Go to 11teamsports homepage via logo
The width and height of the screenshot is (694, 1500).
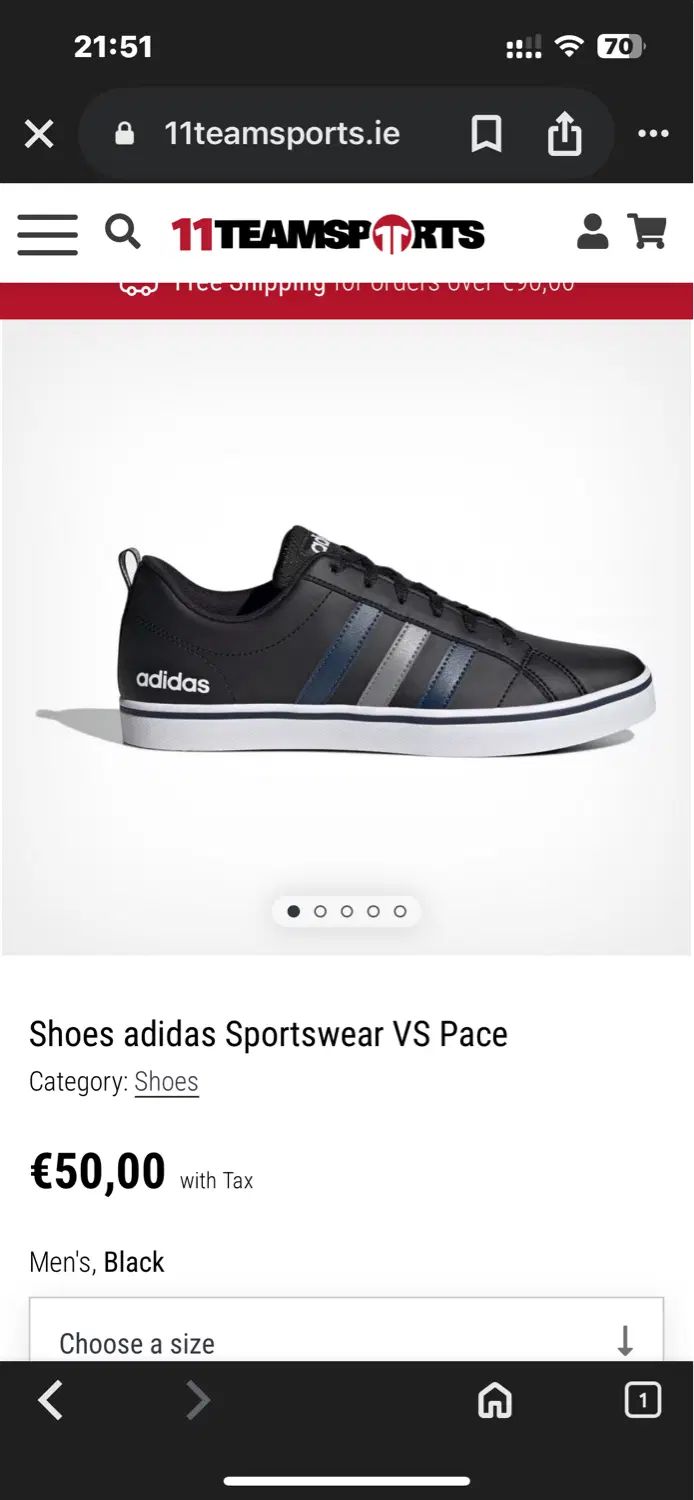pos(328,234)
